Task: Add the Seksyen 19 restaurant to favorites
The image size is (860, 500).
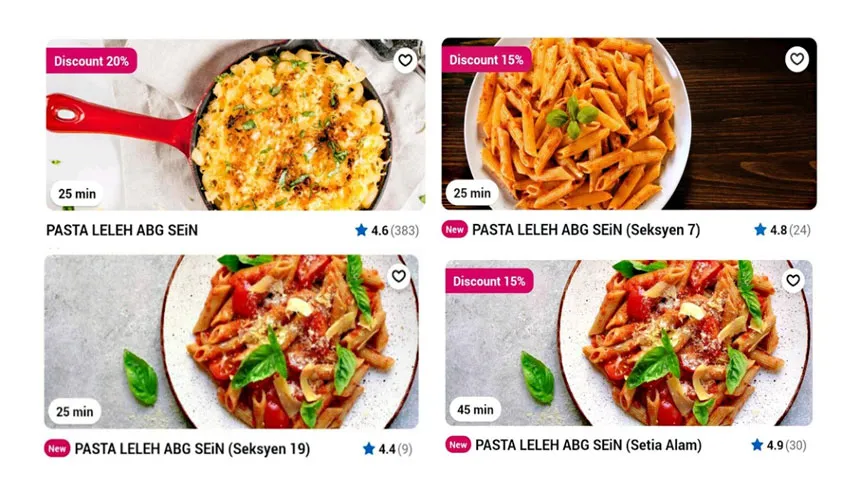Action: coord(399,277)
